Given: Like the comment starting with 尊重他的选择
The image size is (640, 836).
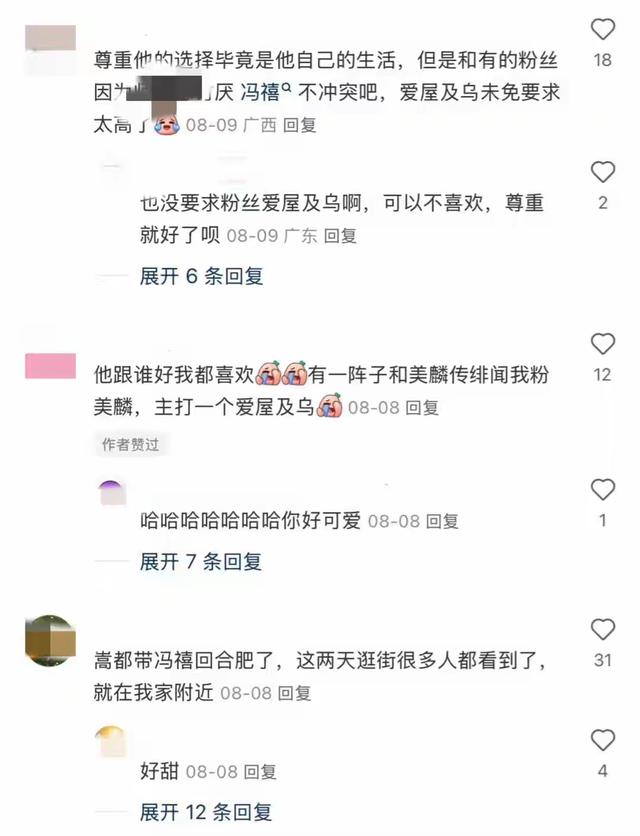Looking at the screenshot, I should pyautogui.click(x=602, y=28).
